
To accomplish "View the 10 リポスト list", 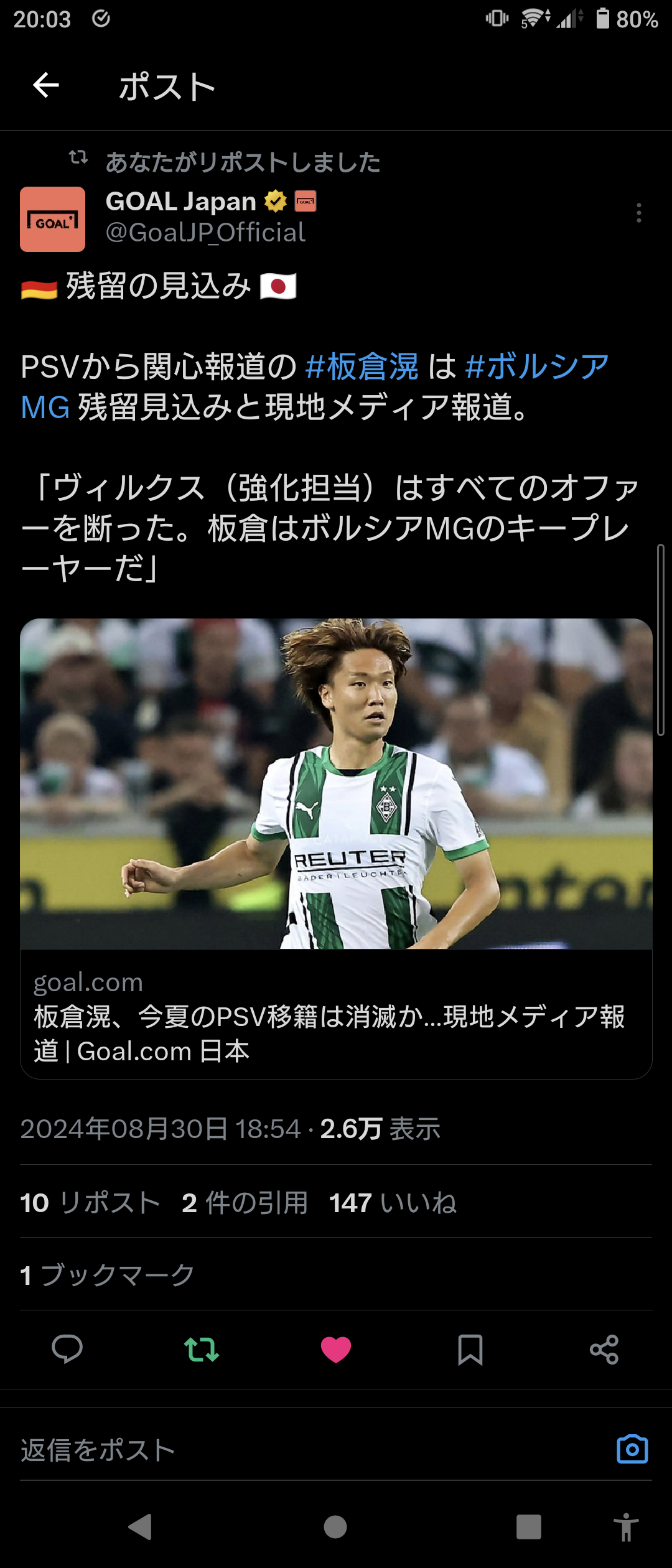I will click(x=90, y=1203).
